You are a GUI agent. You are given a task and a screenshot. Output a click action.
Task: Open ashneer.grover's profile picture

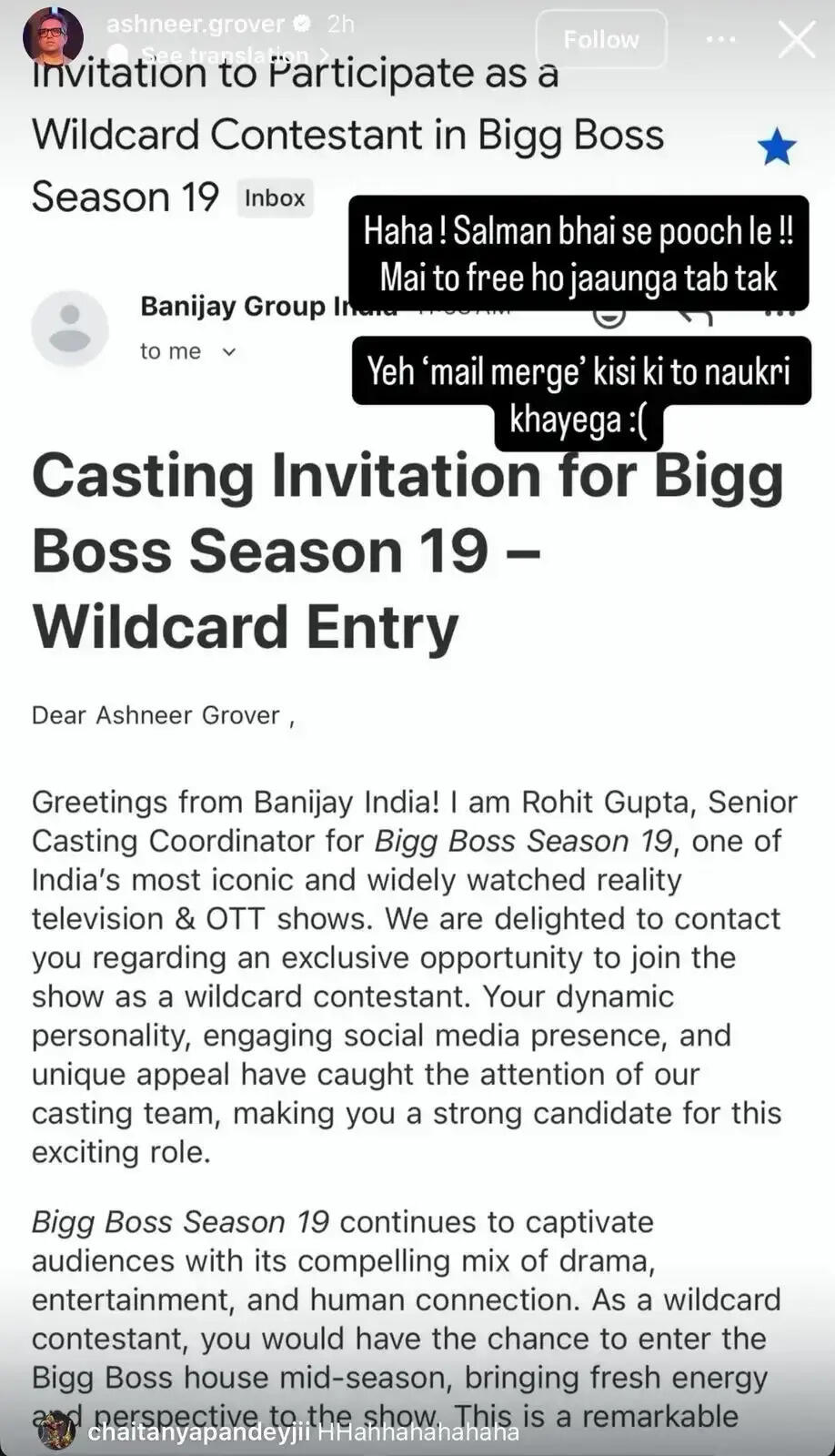pyautogui.click(x=53, y=37)
